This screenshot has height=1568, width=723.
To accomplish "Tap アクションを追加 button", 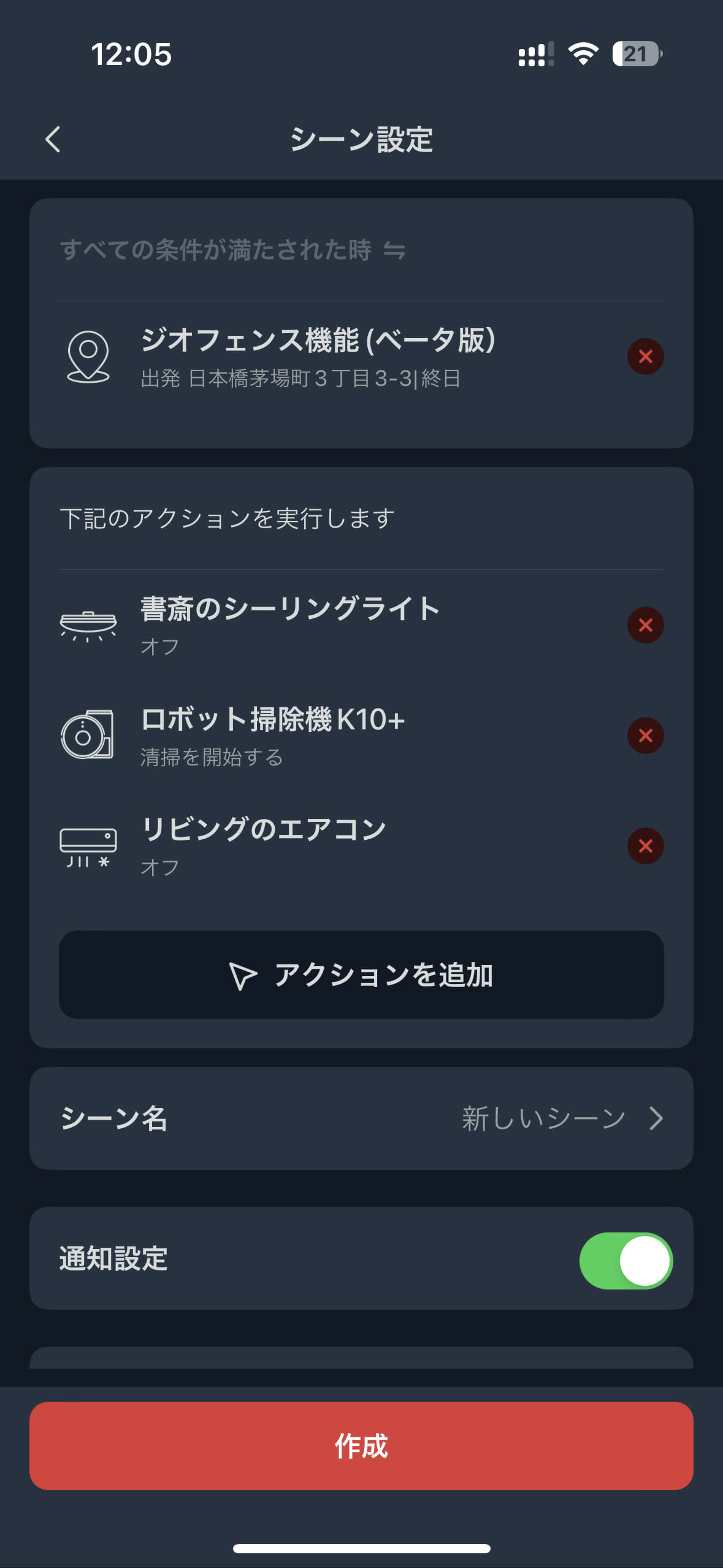I will point(361,975).
